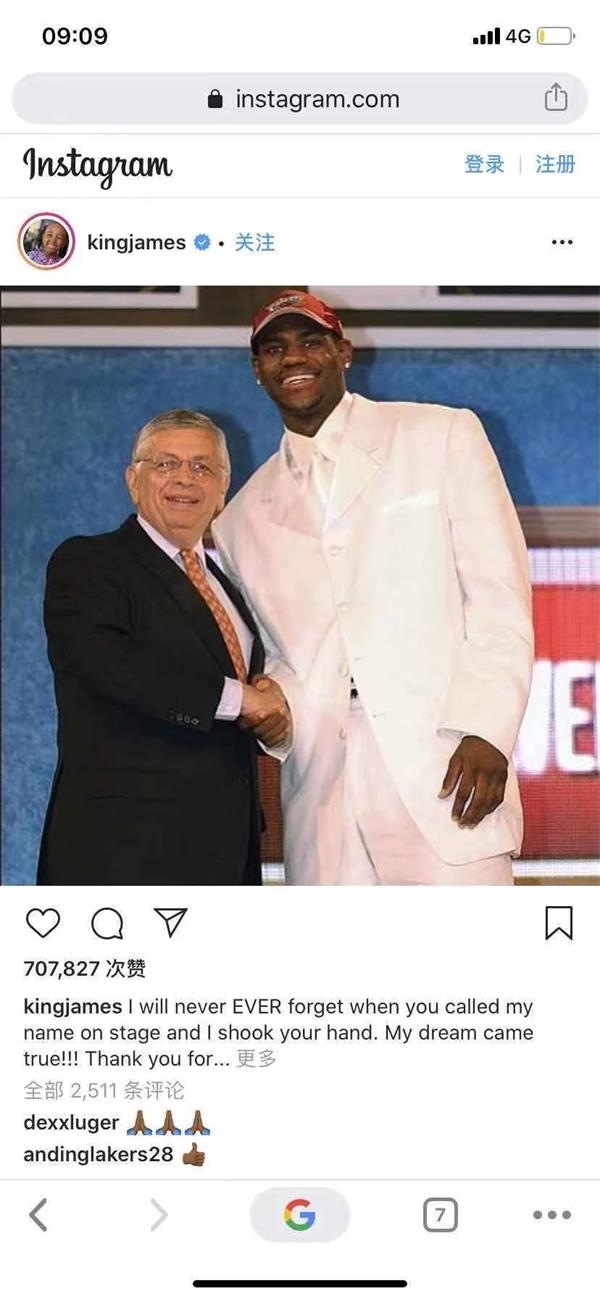The height and width of the screenshot is (1299, 600).
Task: Open the comment bubble icon
Action: pyautogui.click(x=106, y=924)
